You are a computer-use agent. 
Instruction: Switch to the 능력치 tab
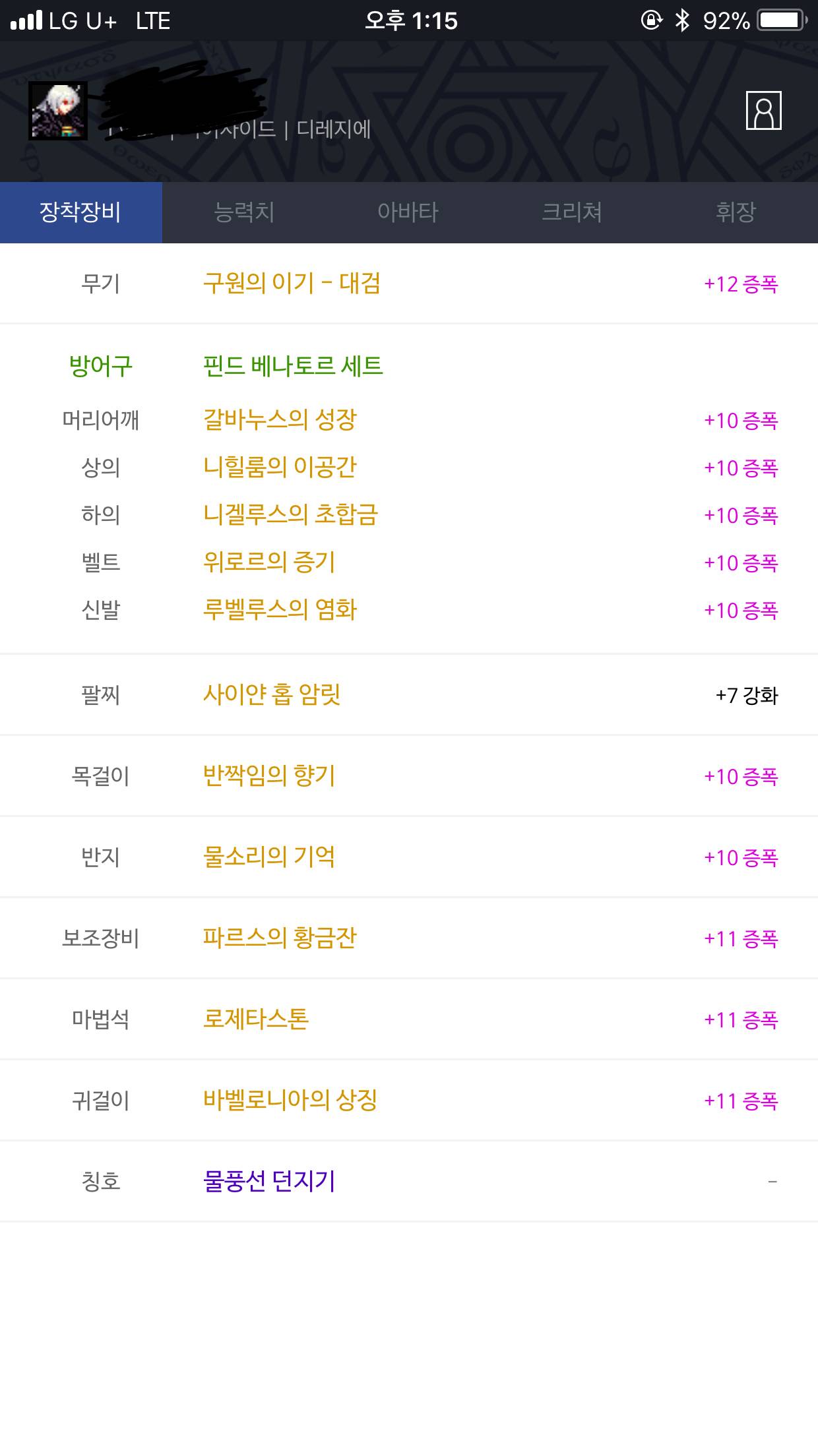coord(244,212)
